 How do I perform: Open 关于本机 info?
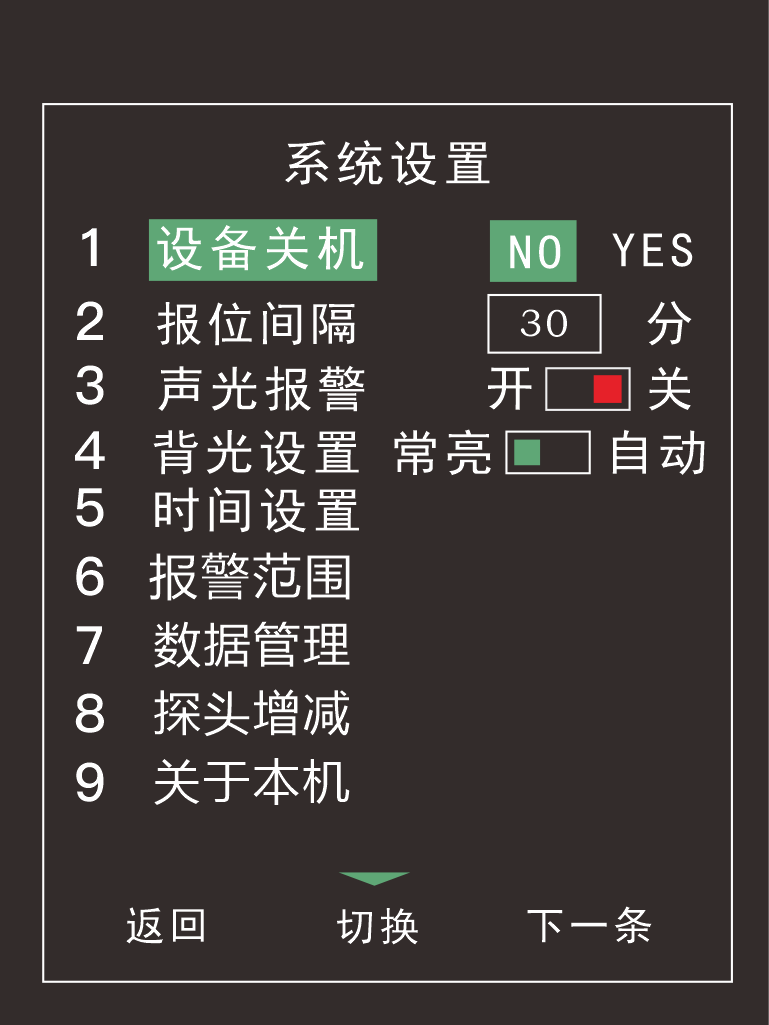[252, 782]
